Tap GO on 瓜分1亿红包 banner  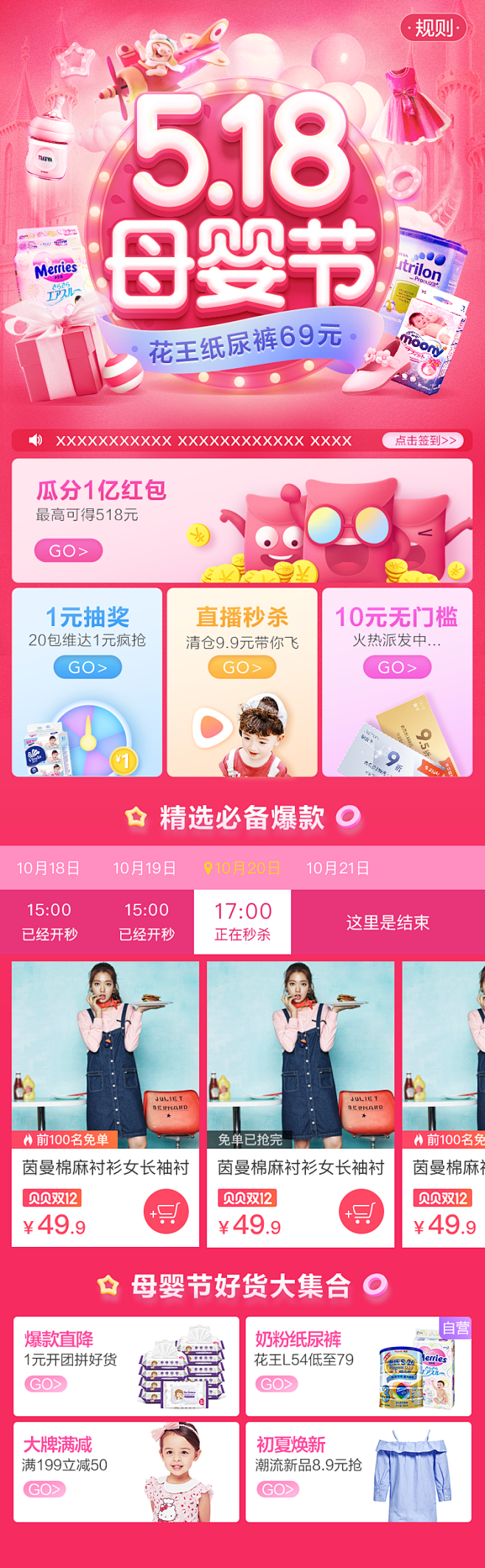[68, 550]
